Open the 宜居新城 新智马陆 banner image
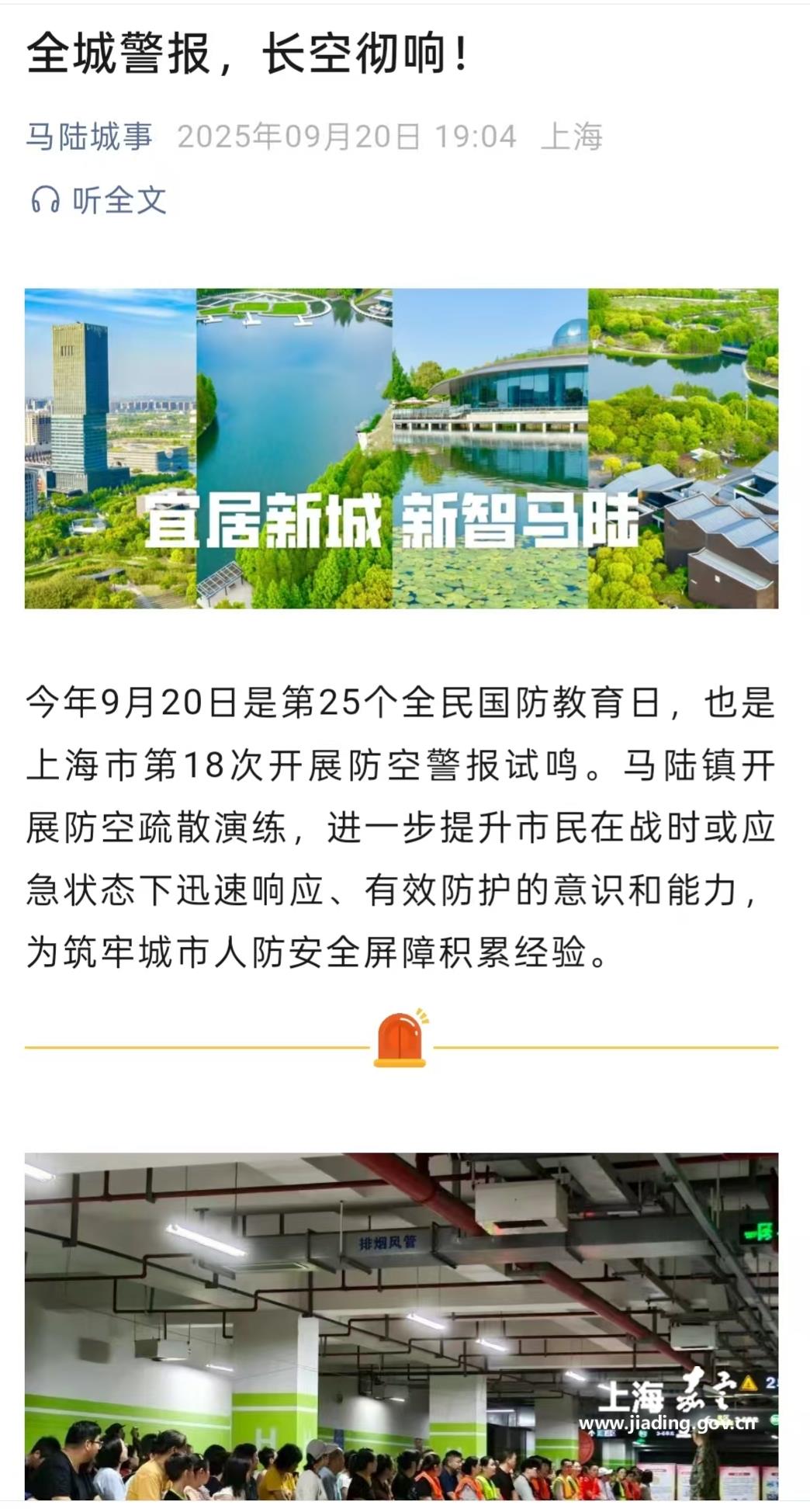The height and width of the screenshot is (1512, 810). point(401,448)
